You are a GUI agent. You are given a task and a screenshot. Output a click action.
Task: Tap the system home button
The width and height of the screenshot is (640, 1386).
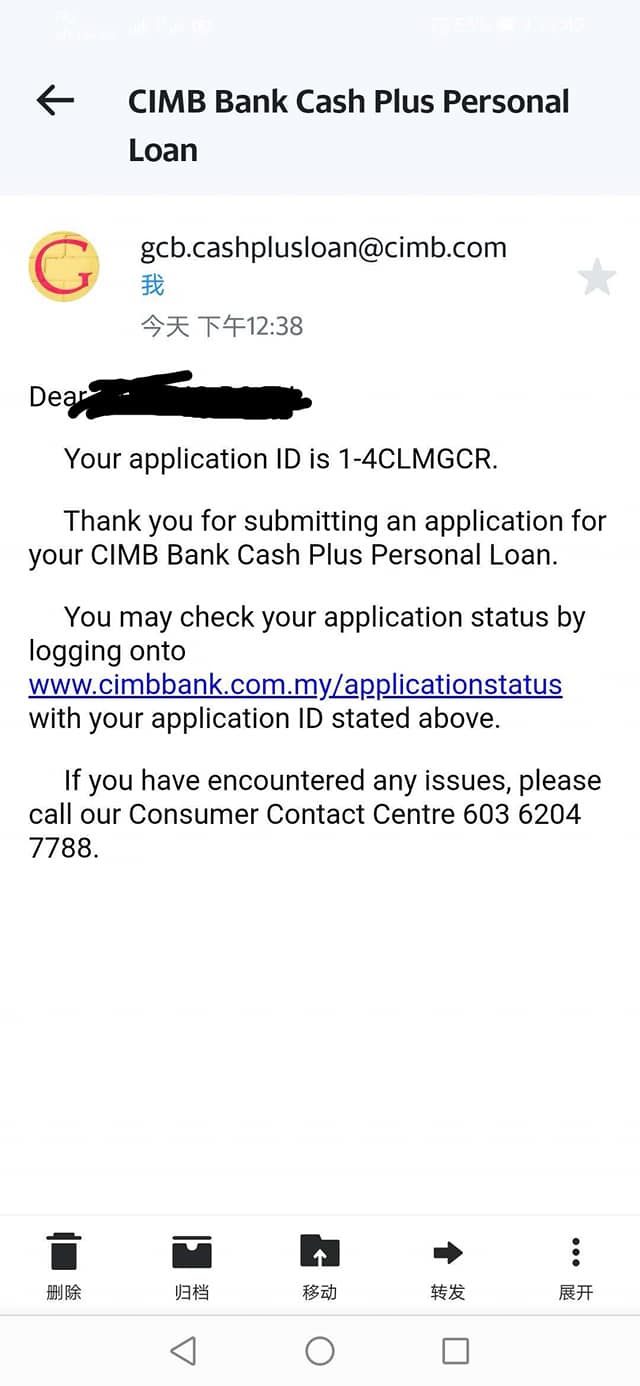click(320, 1351)
